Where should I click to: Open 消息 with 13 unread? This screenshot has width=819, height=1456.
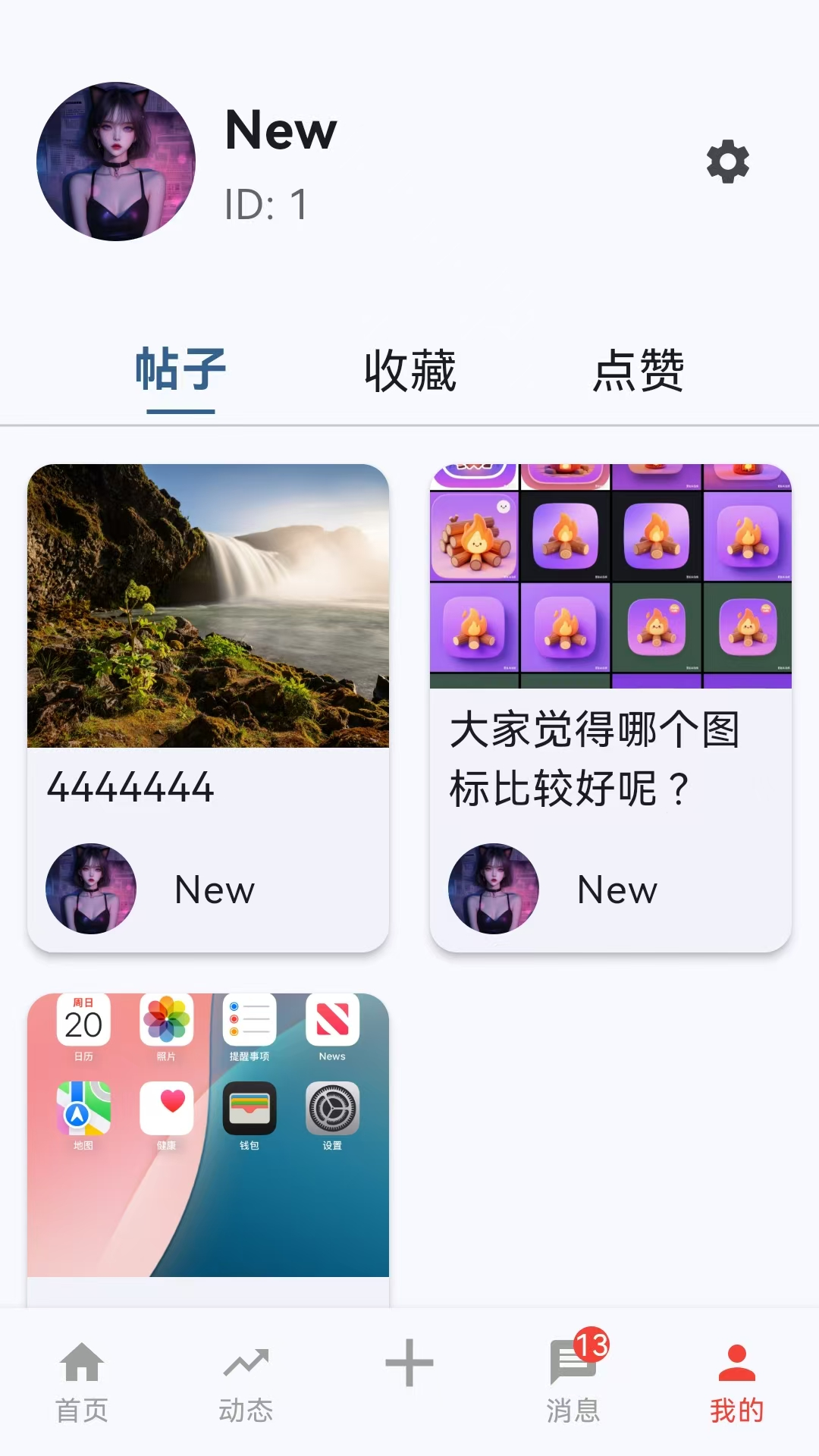573,1380
